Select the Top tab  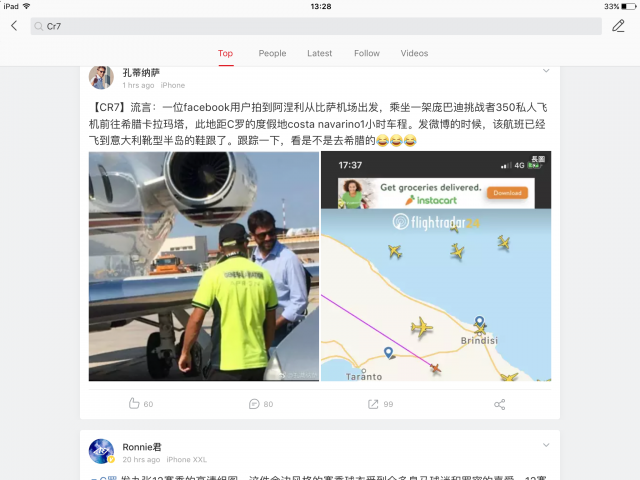[226, 53]
